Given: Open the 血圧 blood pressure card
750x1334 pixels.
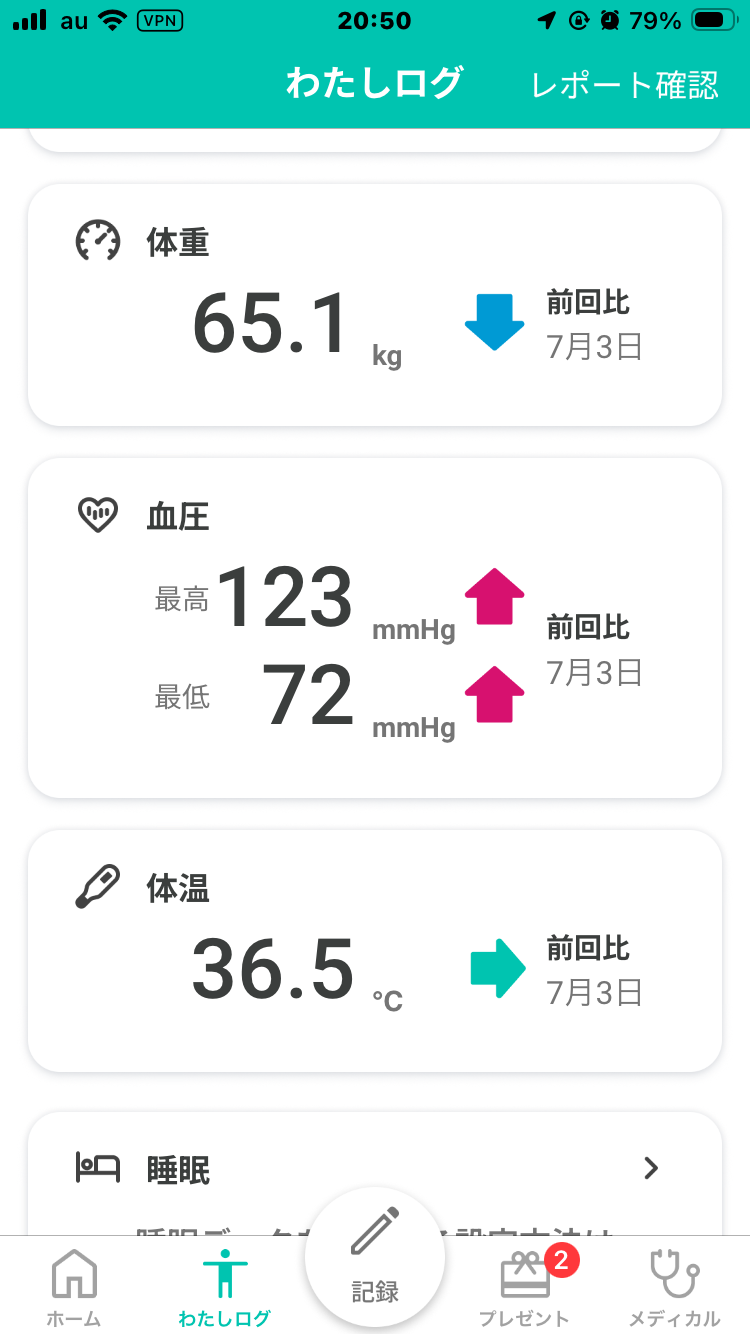Looking at the screenshot, I should click(x=375, y=628).
